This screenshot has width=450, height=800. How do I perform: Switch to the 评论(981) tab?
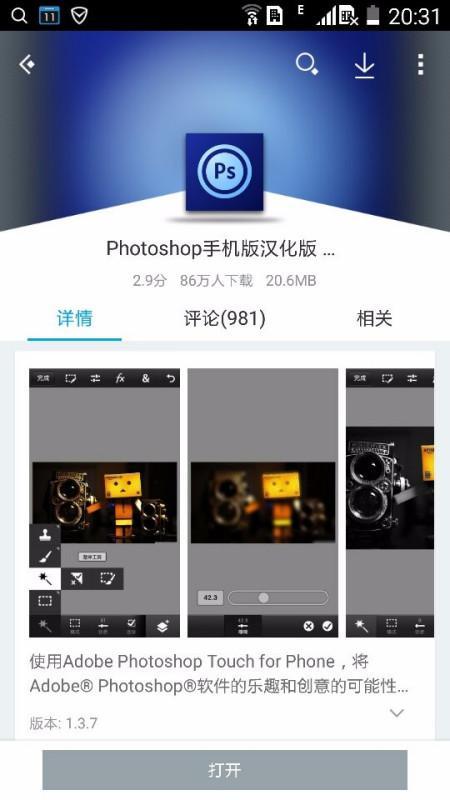(x=224, y=318)
